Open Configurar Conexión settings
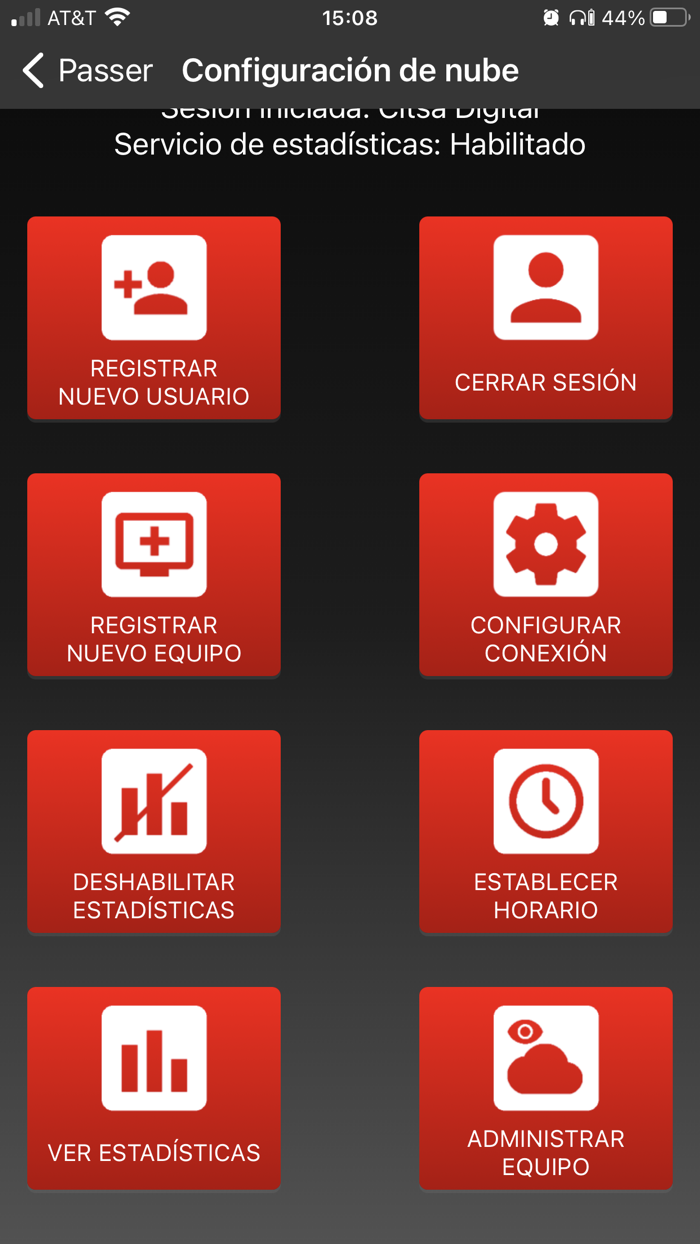 [546, 575]
